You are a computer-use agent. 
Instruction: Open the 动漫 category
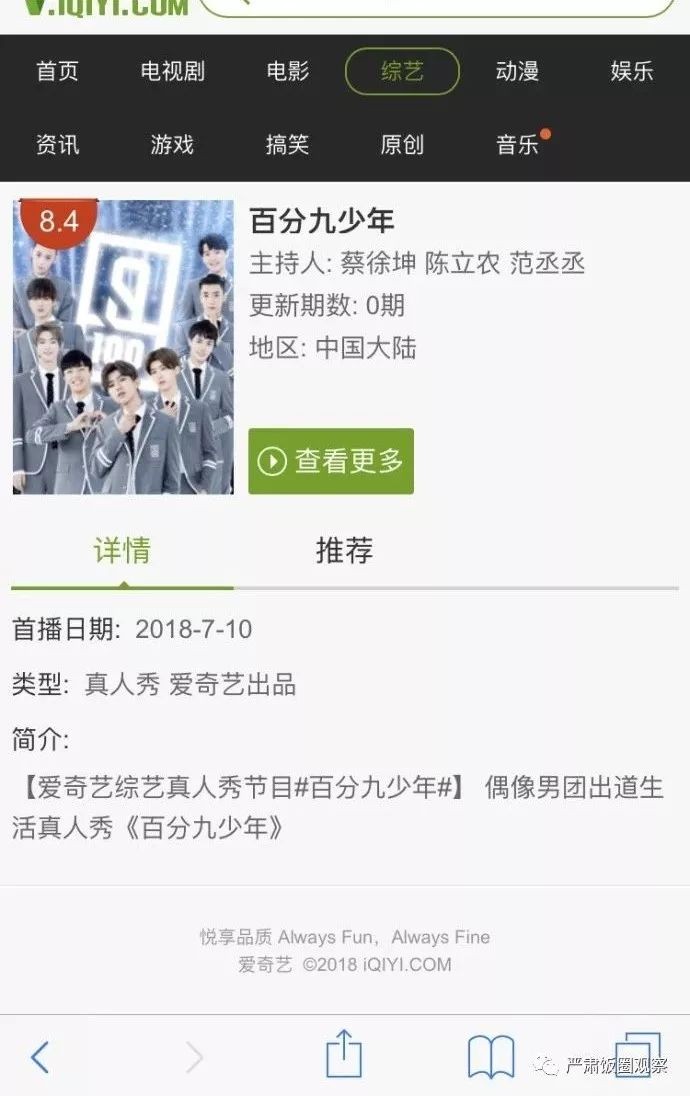(x=517, y=71)
